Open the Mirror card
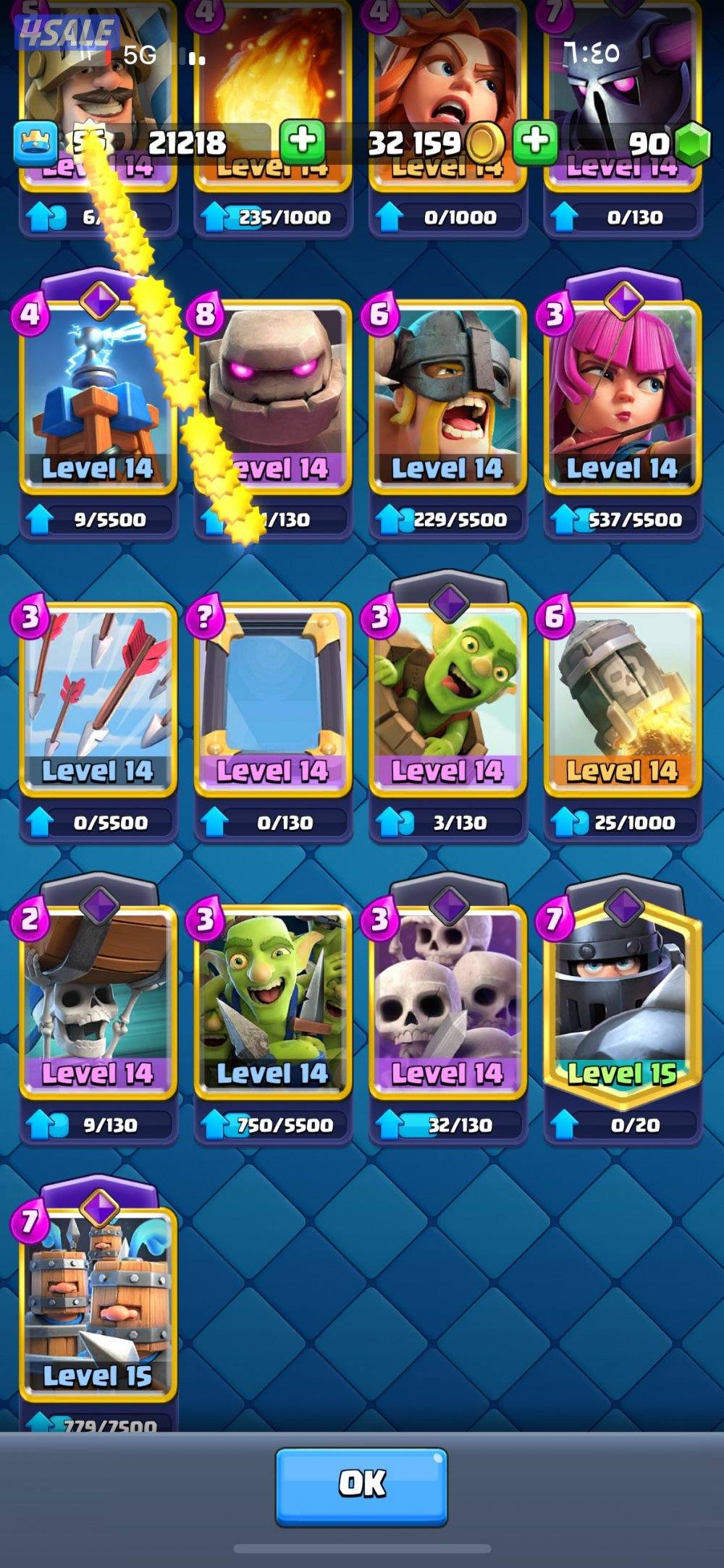 tap(273, 700)
